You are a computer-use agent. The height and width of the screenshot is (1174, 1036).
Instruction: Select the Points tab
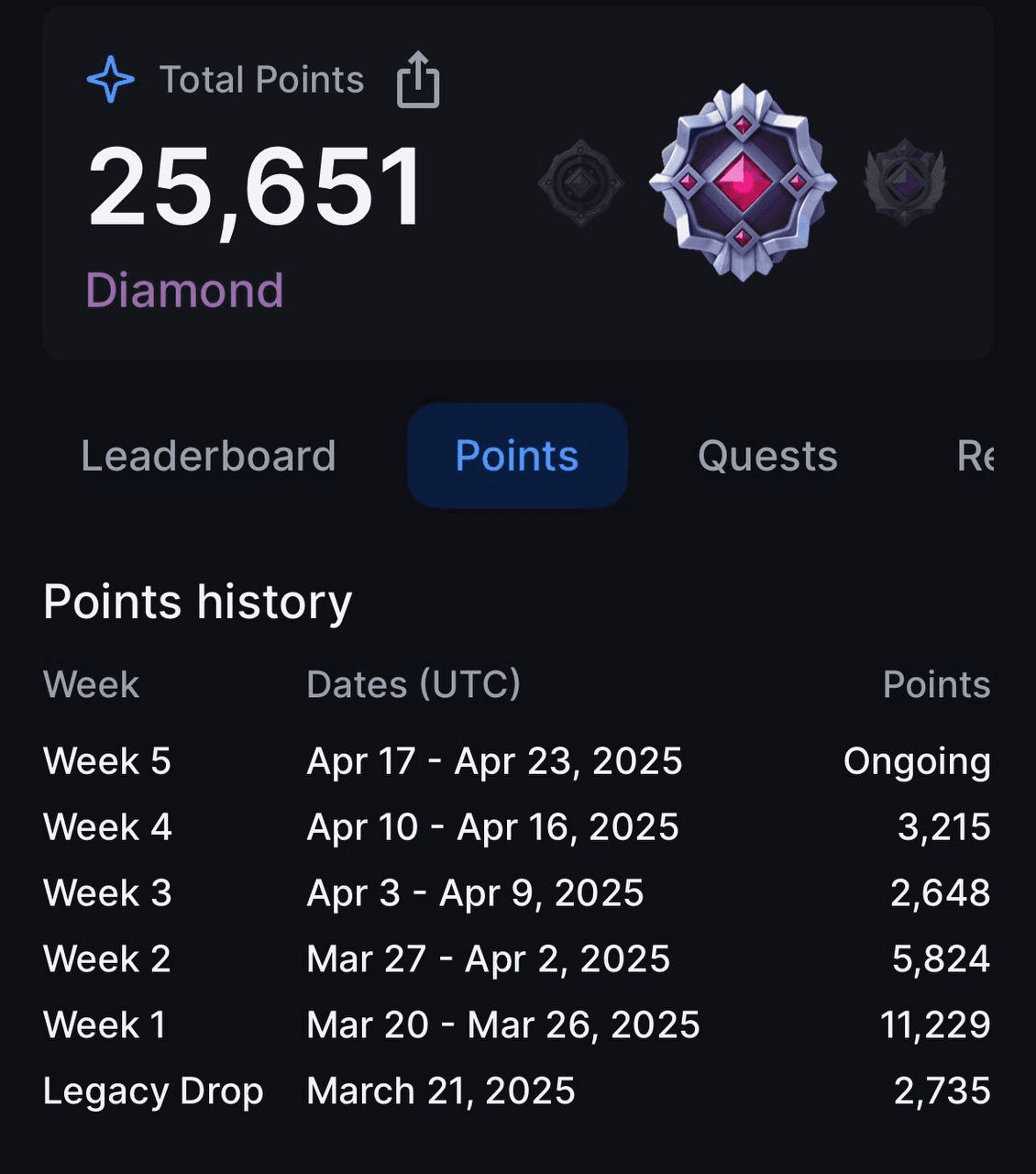point(517,456)
